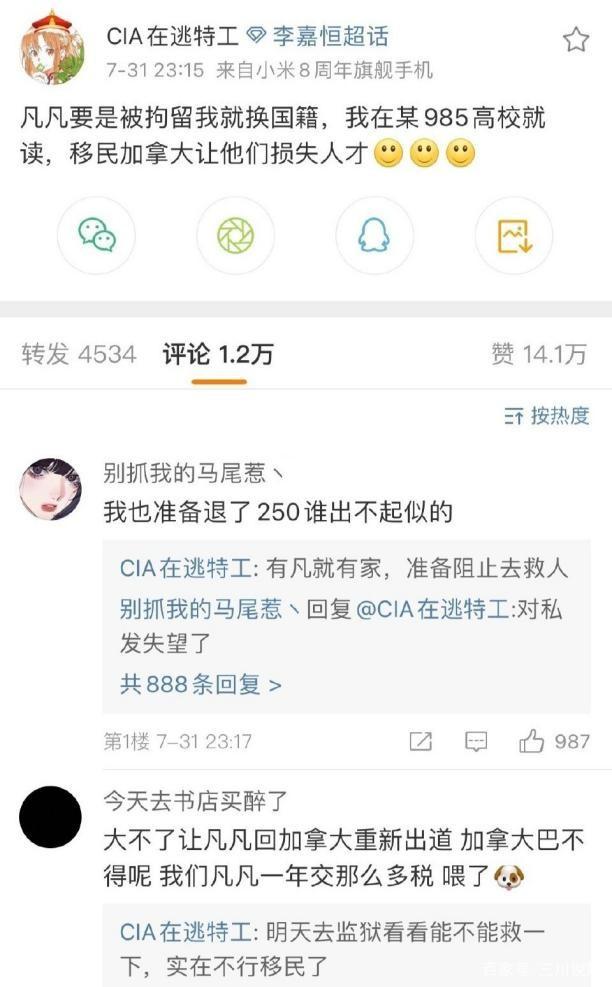Image resolution: width=612 pixels, height=987 pixels.
Task: View 今天去书店买醉了's profile avatar
Action: pyautogui.click(x=51, y=816)
